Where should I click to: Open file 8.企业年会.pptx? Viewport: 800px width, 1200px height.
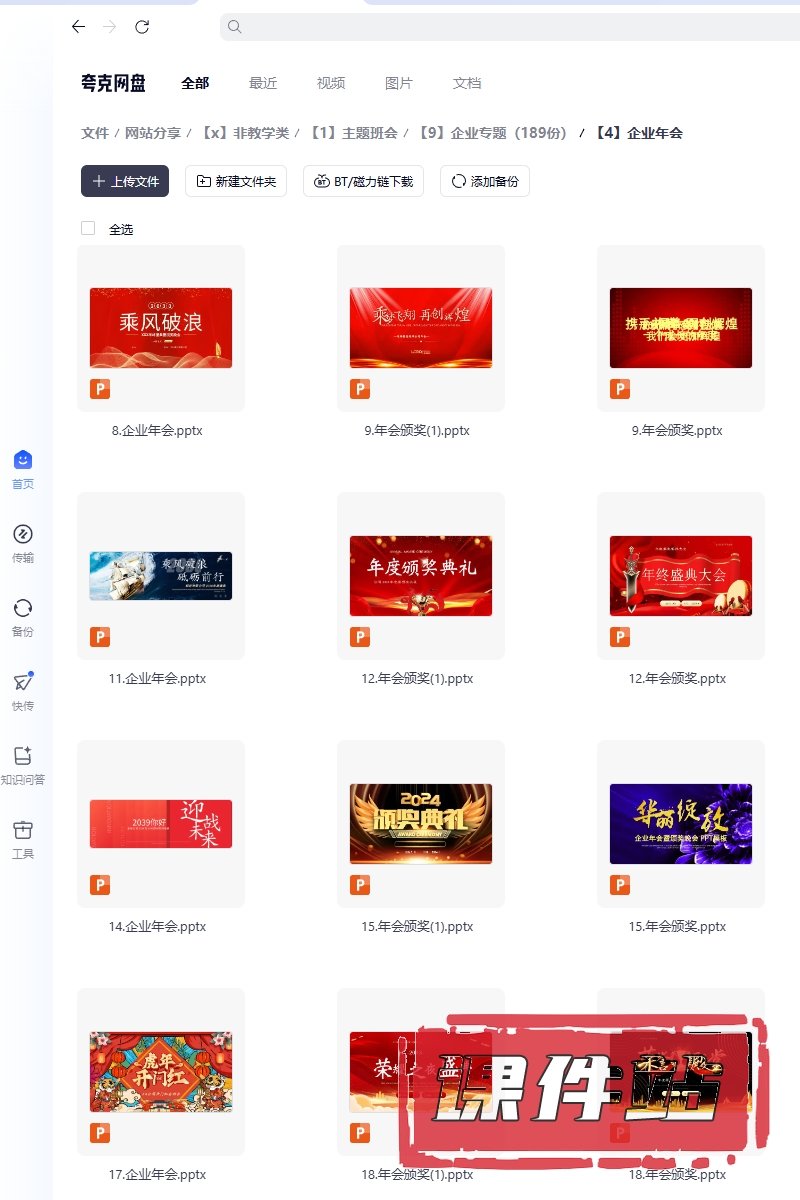pyautogui.click(x=161, y=328)
